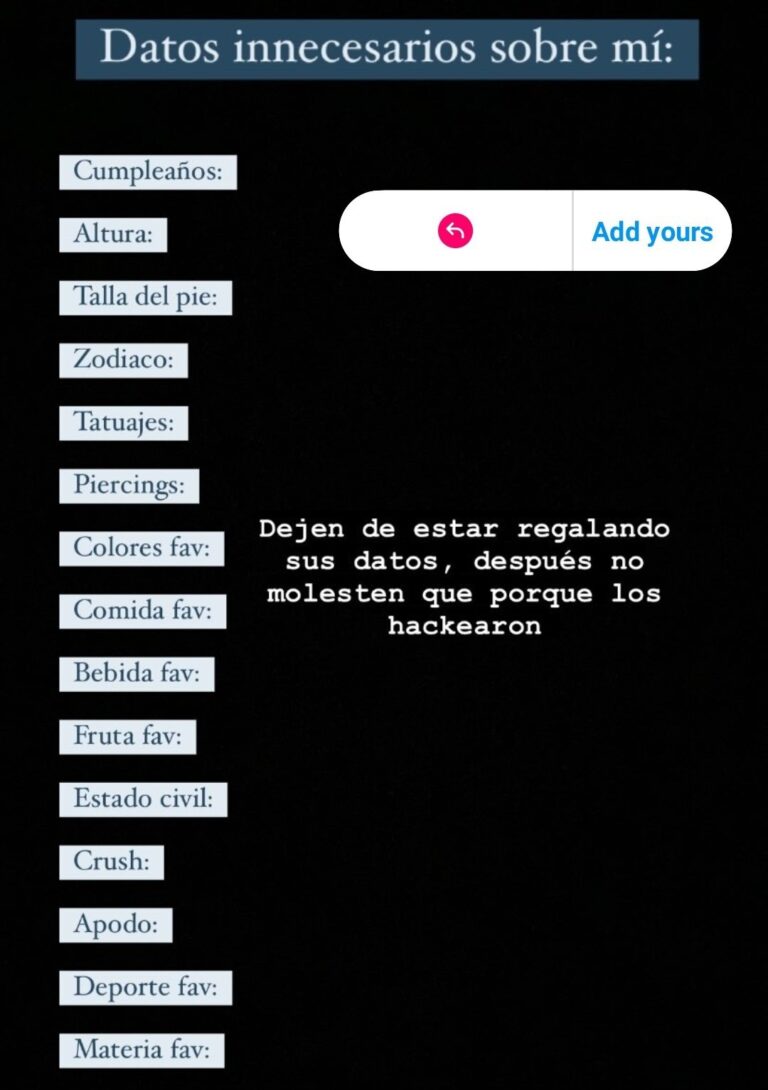The width and height of the screenshot is (768, 1090).
Task: Click the pink reply arrow icon
Action: 454,230
